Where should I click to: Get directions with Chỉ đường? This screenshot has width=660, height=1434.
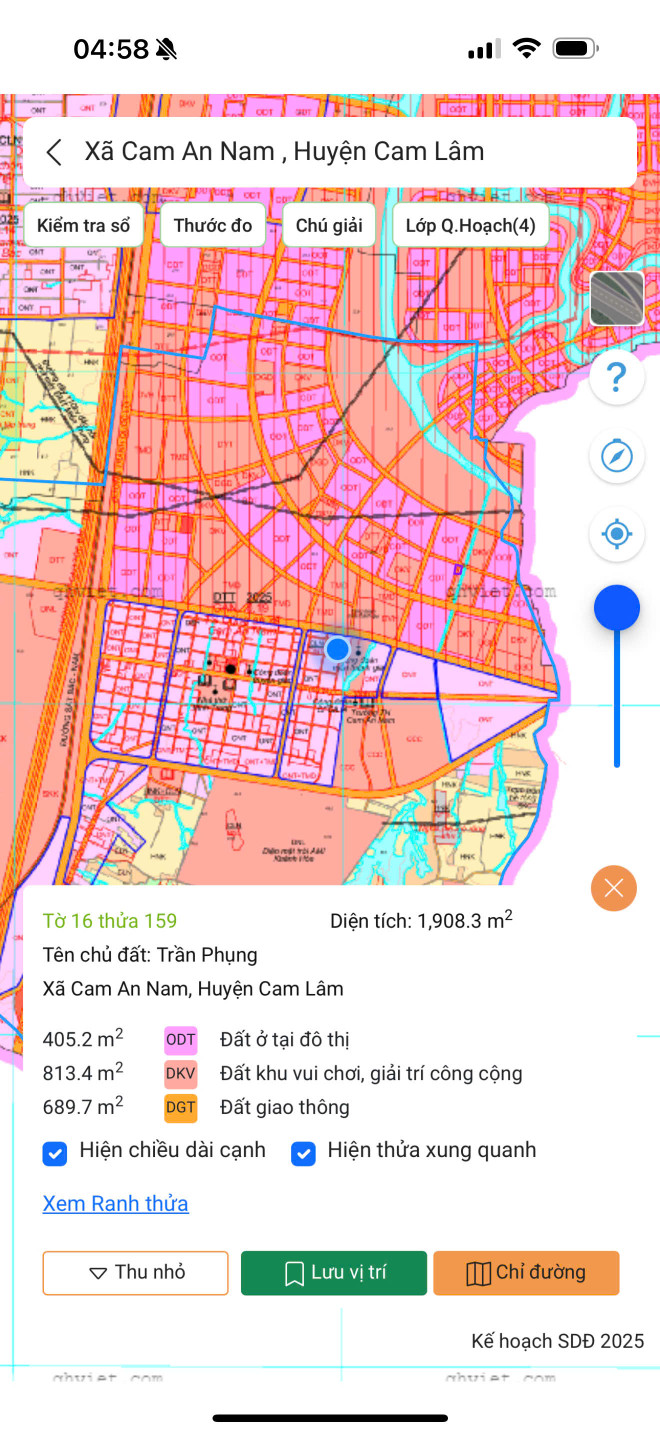[526, 1273]
